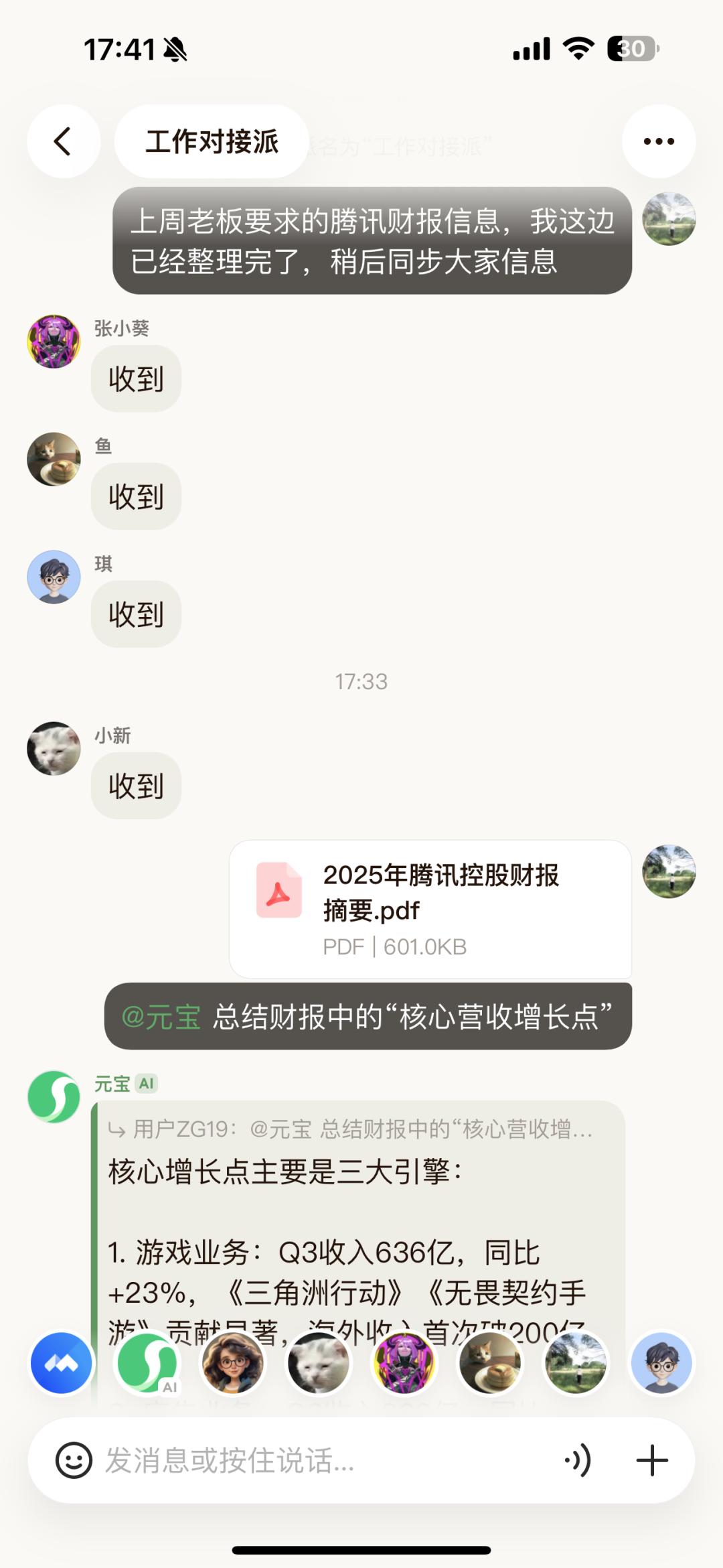
Task: Open the 2025年腾讯控股财报摘要.pdf file
Action: click(x=430, y=909)
